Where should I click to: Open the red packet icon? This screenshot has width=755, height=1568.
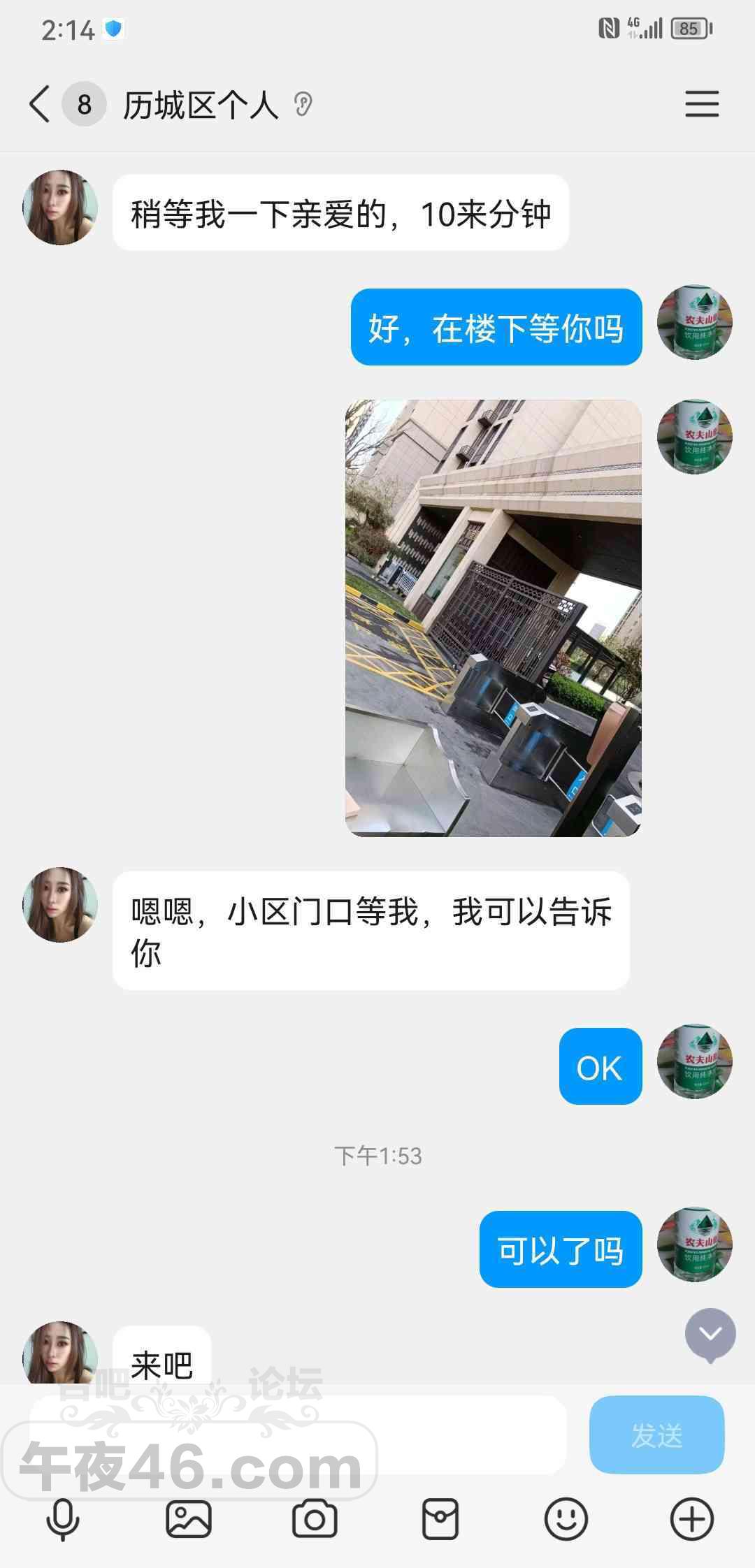(x=440, y=1519)
